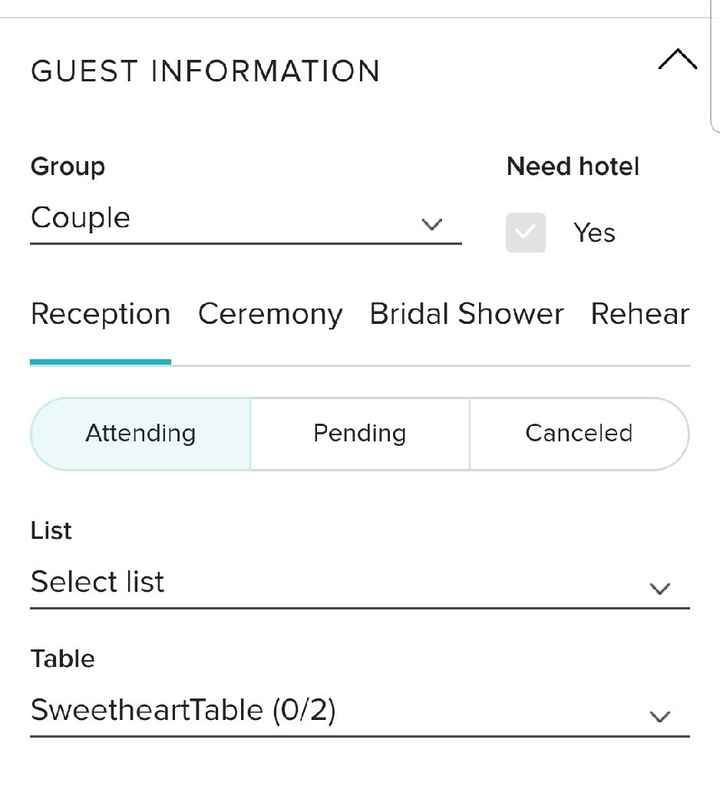Click the checkmark icon in the hotel checkbox

(x=525, y=232)
